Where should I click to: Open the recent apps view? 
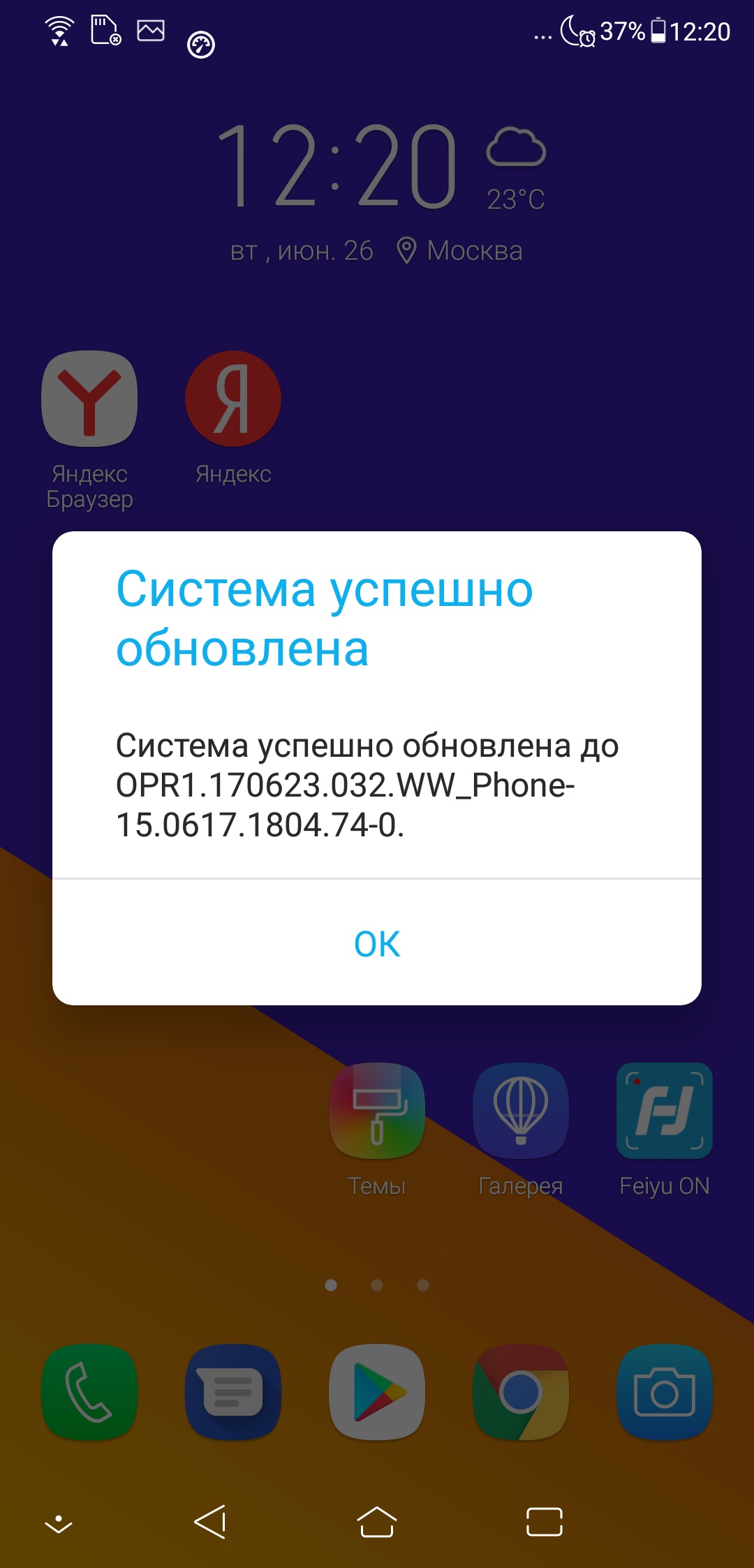tap(545, 1522)
